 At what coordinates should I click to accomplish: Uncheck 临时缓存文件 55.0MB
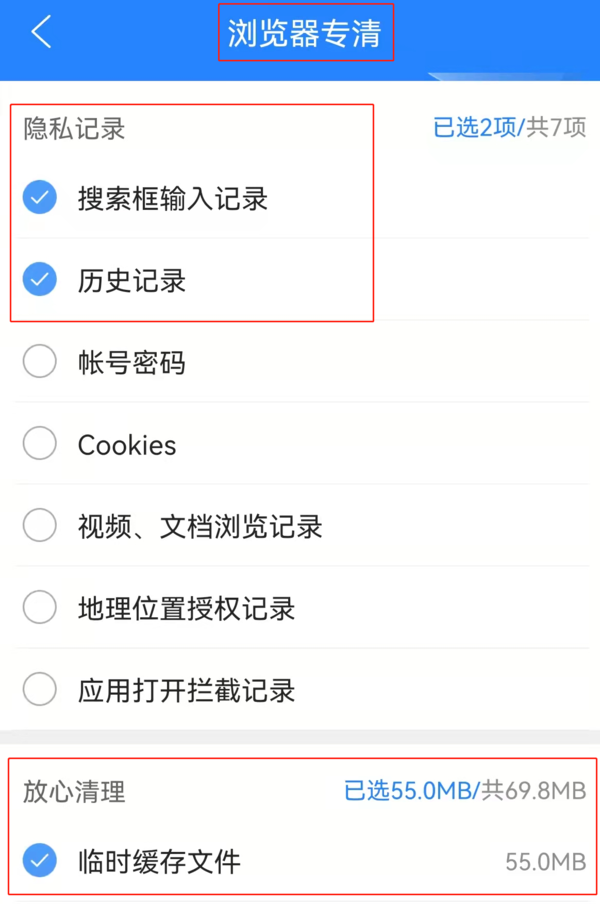[40, 860]
